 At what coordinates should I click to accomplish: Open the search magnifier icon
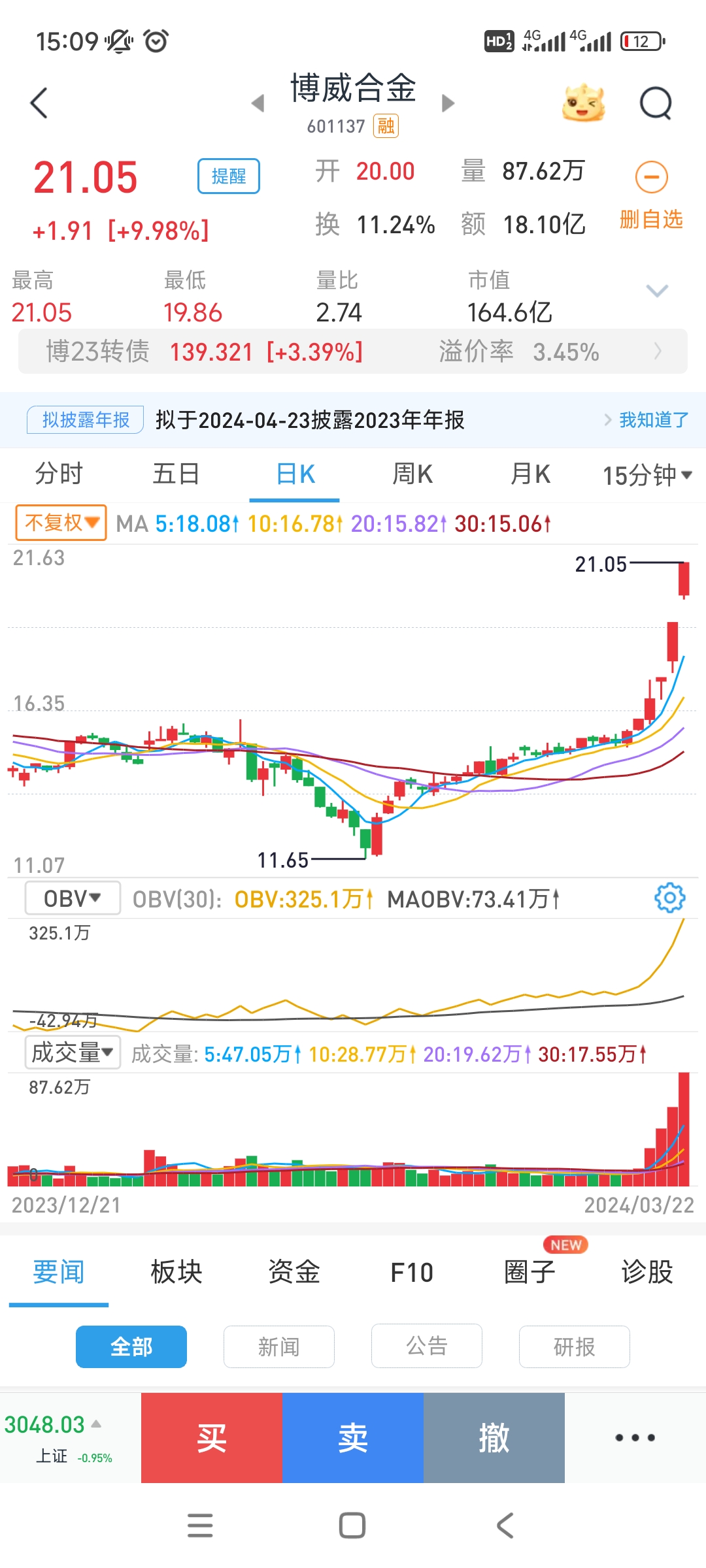coord(656,103)
